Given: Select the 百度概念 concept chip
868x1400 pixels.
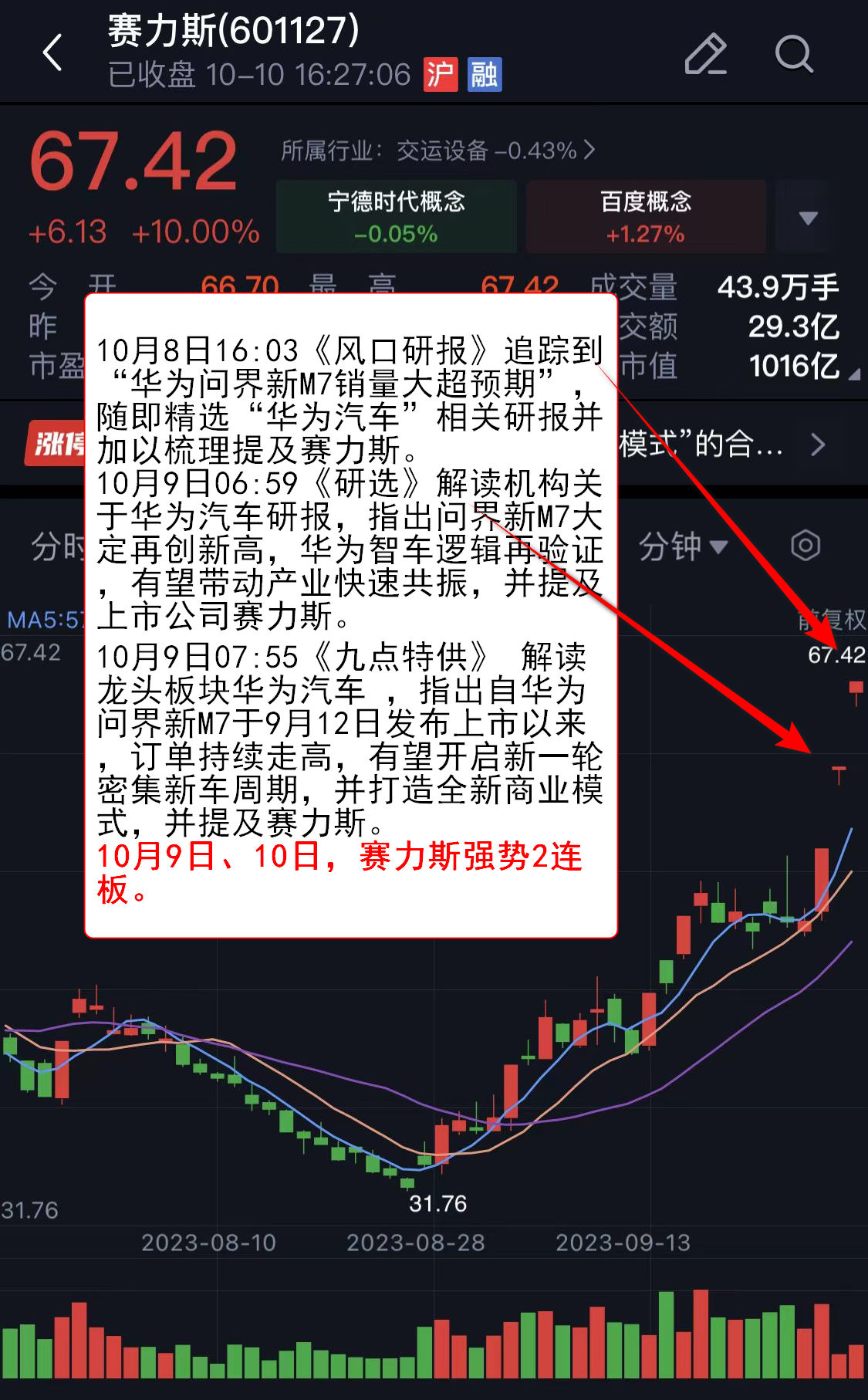Looking at the screenshot, I should 646,217.
